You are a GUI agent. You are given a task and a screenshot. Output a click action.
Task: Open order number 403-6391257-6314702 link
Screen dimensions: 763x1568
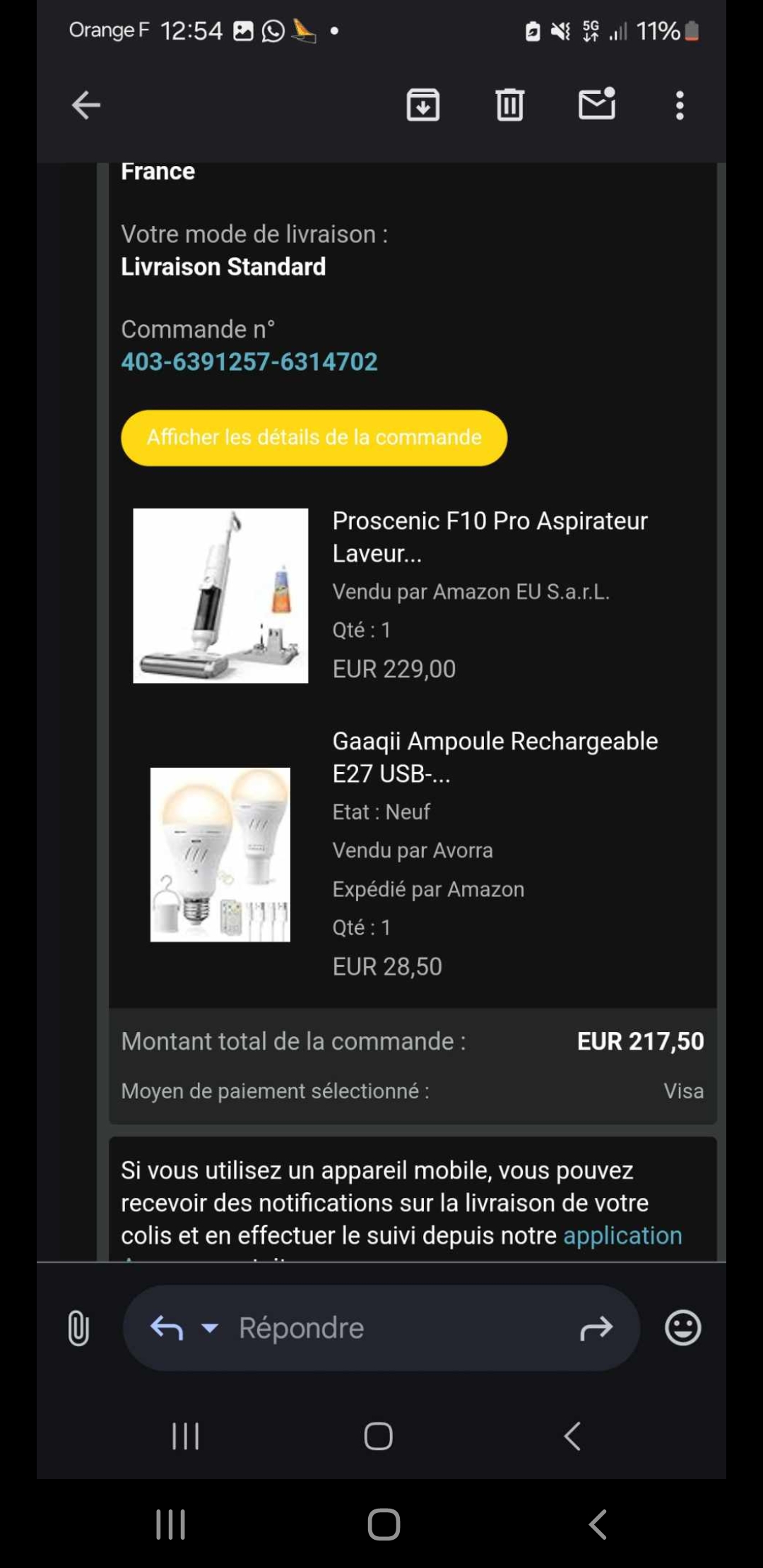[x=249, y=362]
